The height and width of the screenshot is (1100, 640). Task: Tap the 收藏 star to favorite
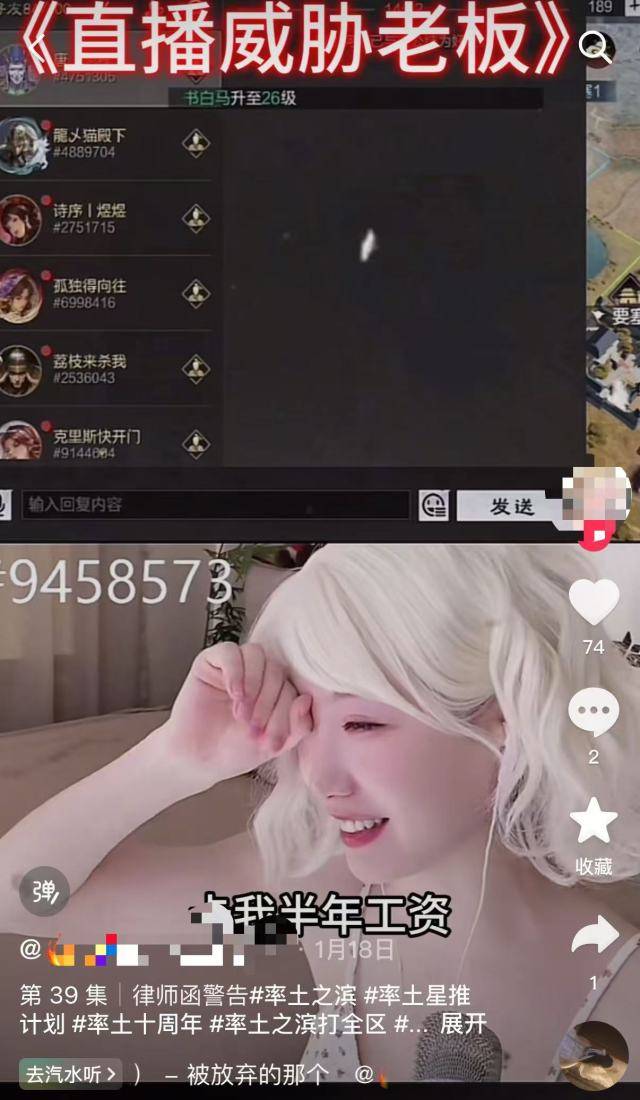coord(593,822)
